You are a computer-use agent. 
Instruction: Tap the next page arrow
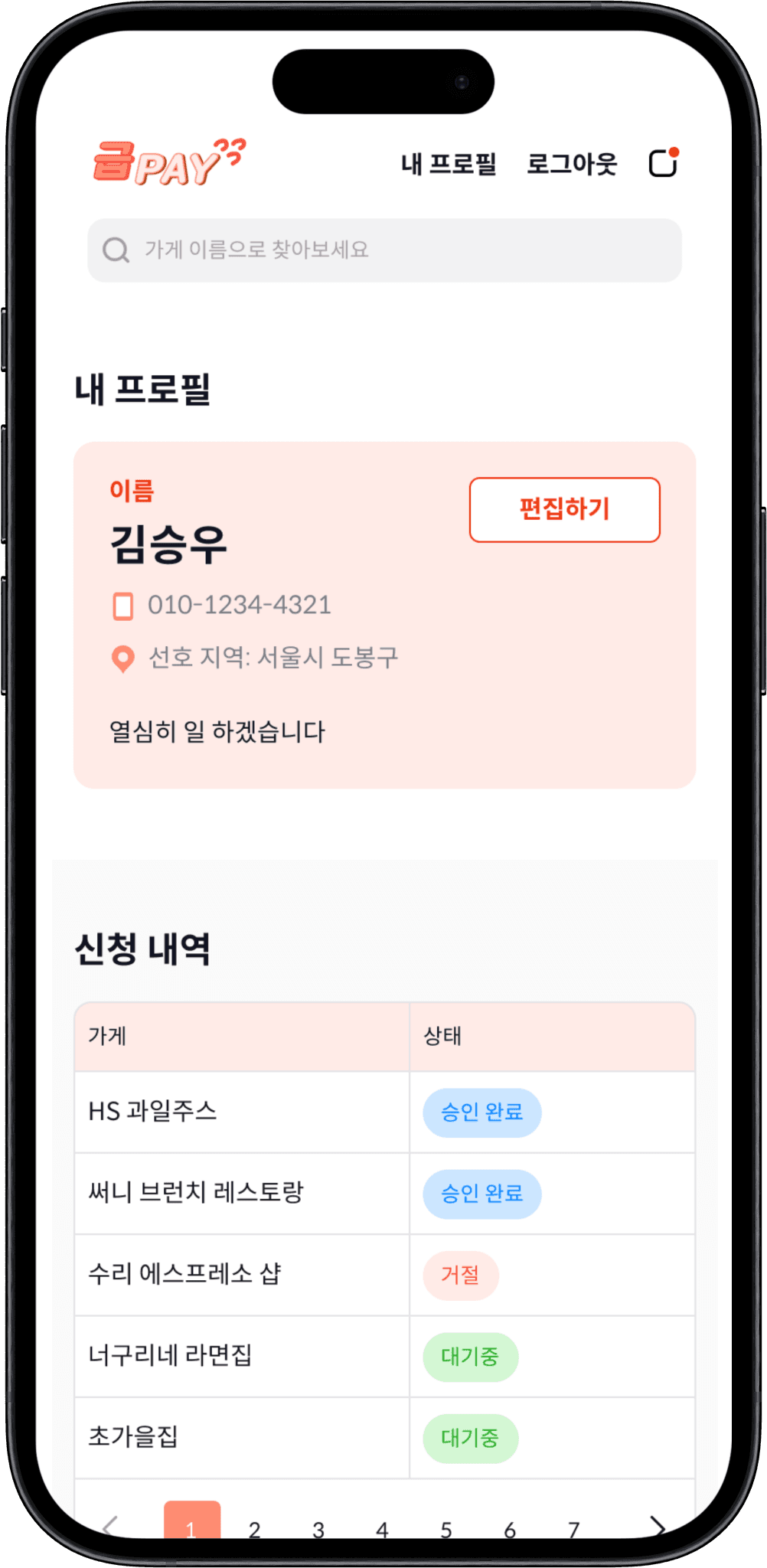click(x=657, y=1526)
